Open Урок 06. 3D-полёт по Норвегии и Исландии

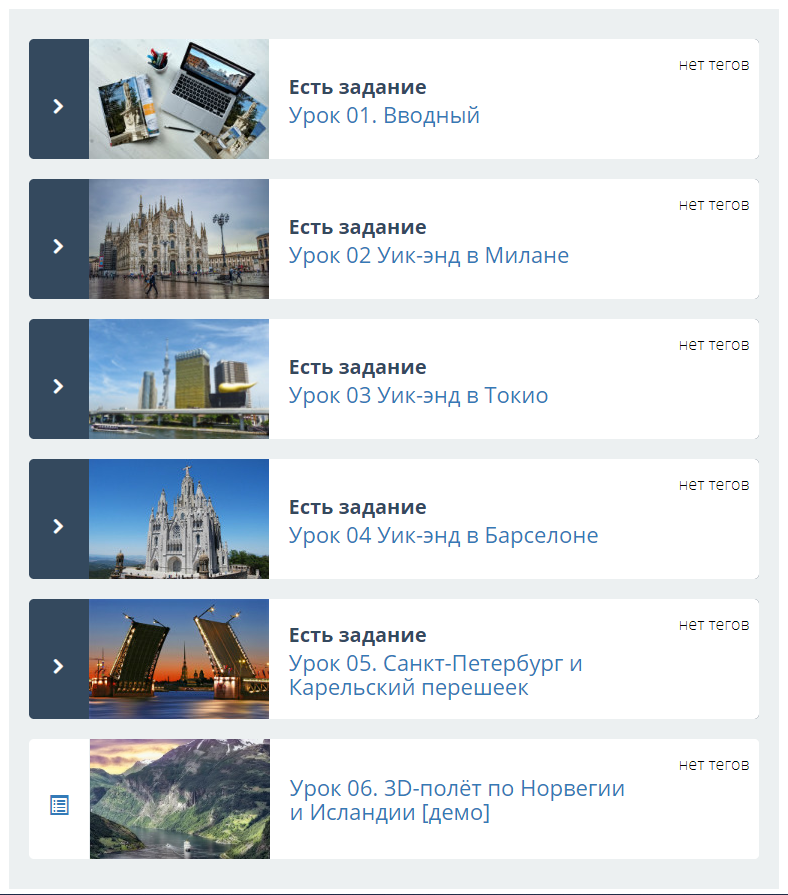[456, 800]
